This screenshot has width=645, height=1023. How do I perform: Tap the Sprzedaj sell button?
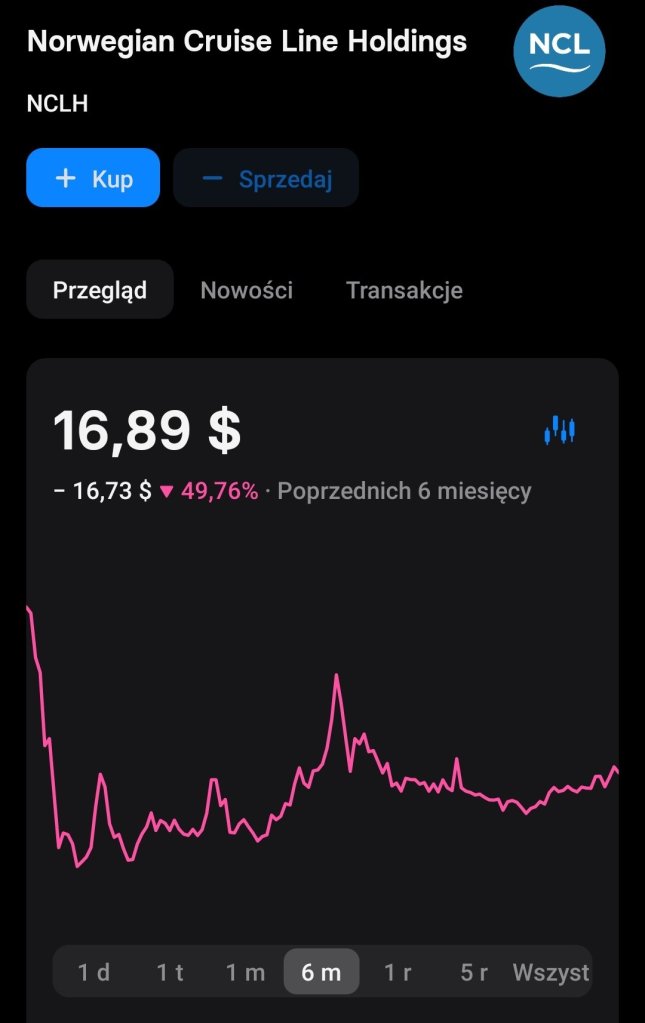266,178
